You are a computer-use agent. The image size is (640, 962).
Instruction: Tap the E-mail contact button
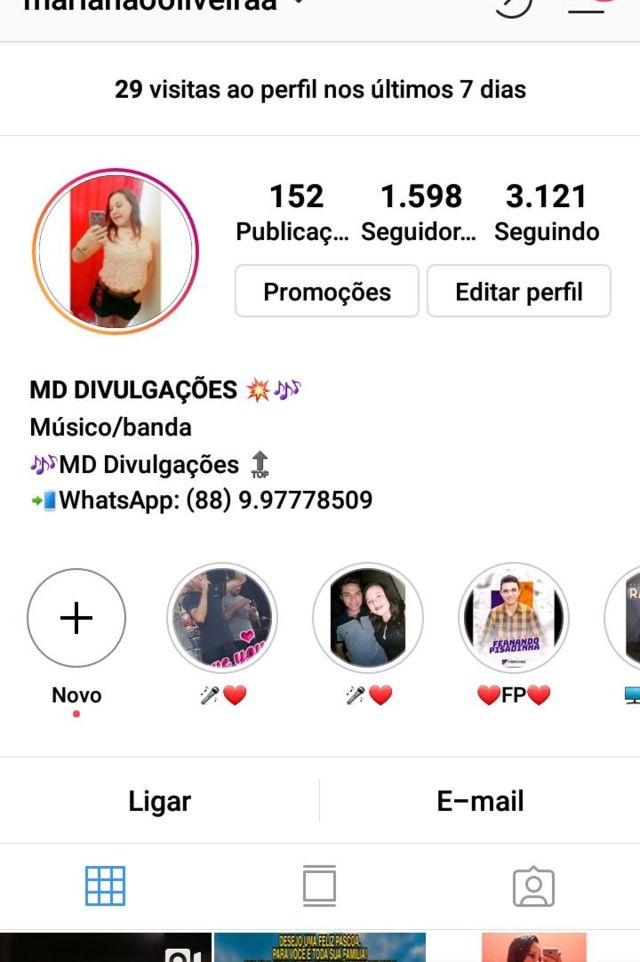point(480,801)
